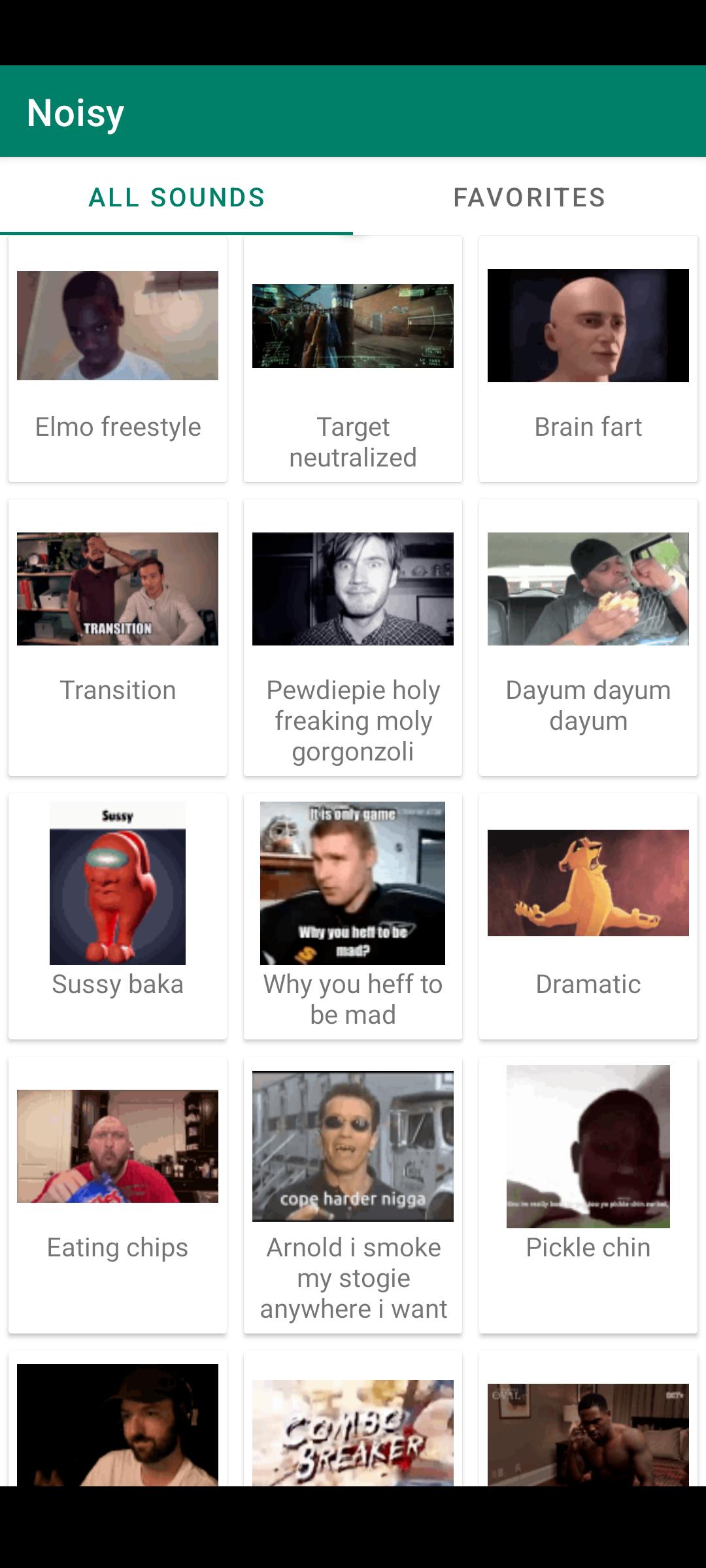706x1568 pixels.
Task: Play the Combo Breaker sound tile
Action: point(353,1419)
